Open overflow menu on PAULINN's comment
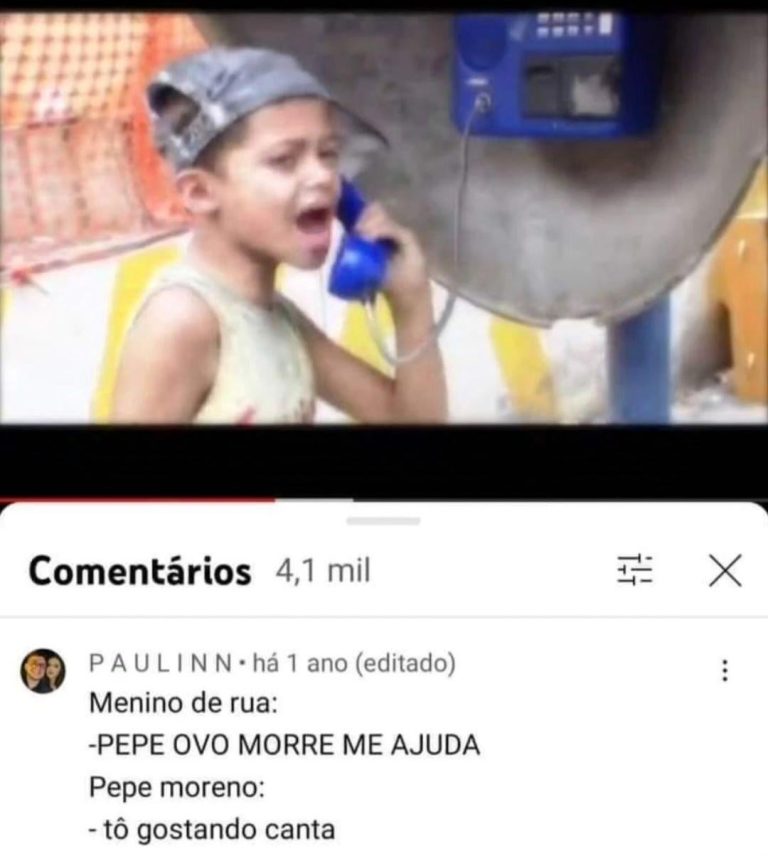Viewport: 768px width, 856px height. [x=725, y=671]
